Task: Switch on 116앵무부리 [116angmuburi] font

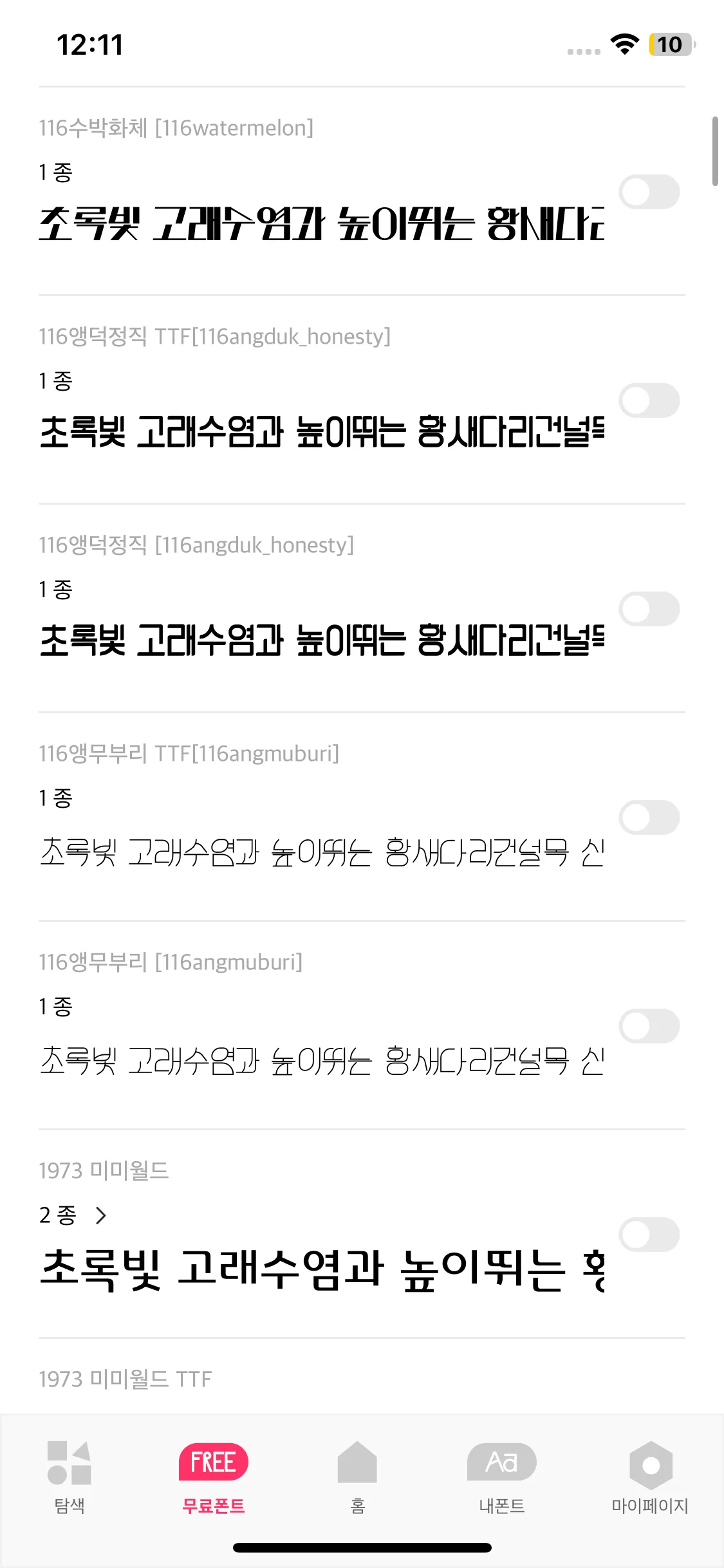Action: pos(649,1026)
